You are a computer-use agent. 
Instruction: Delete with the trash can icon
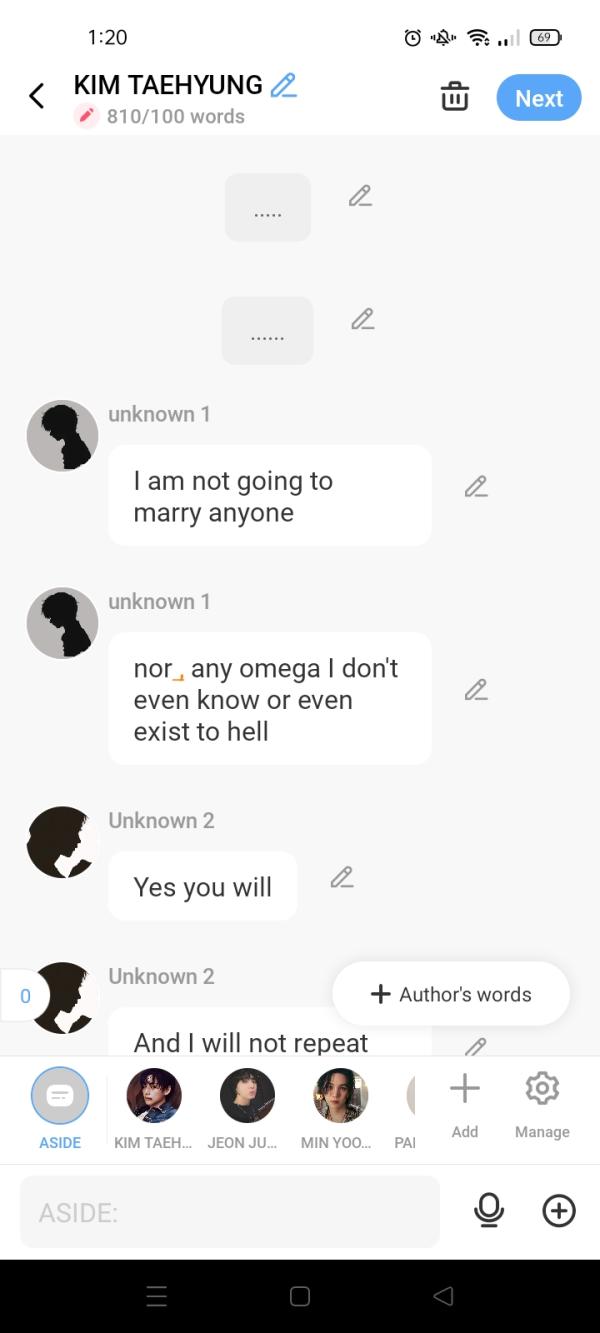tap(454, 97)
